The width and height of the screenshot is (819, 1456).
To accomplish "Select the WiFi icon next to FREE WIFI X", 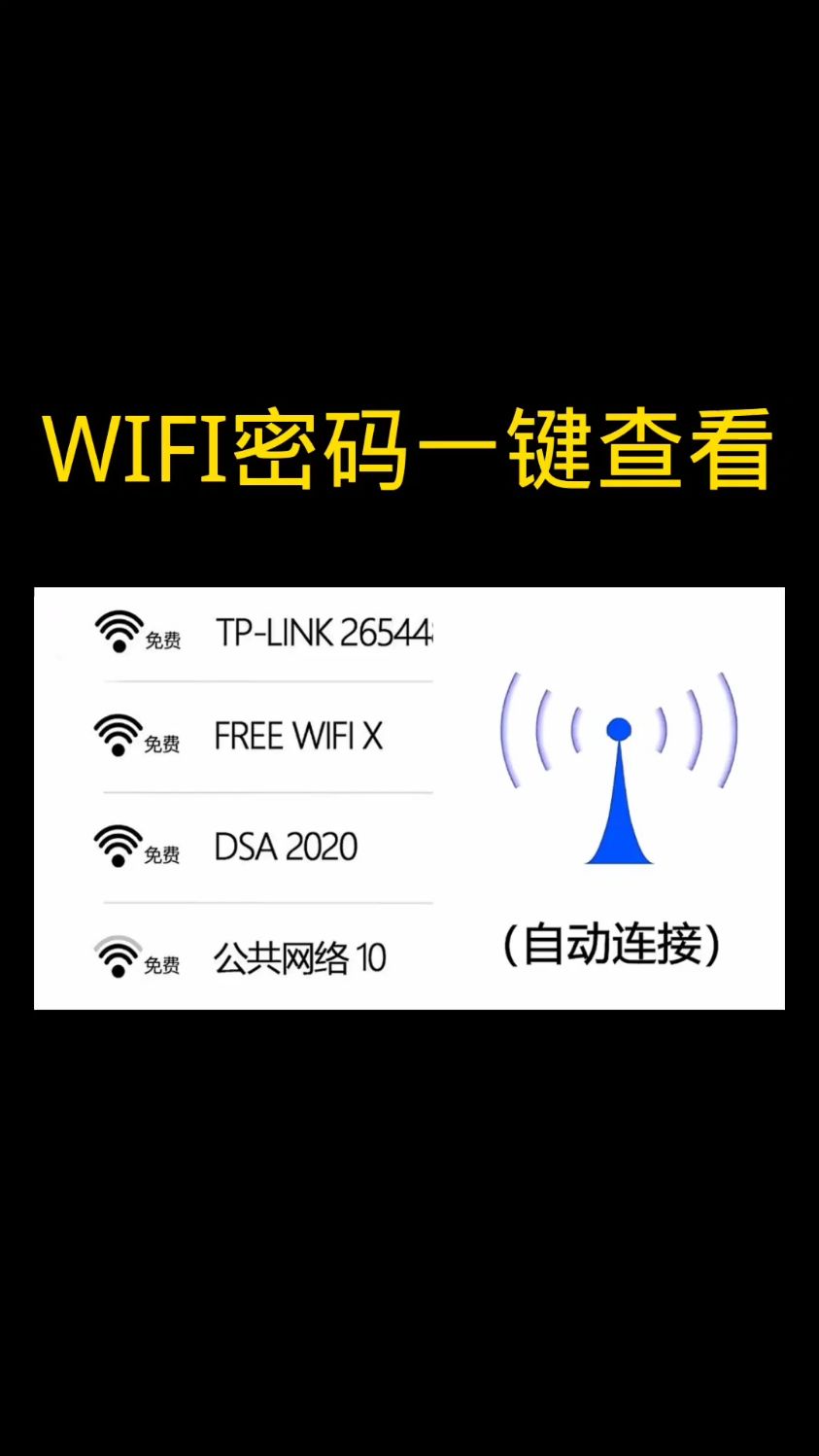I will tap(119, 736).
